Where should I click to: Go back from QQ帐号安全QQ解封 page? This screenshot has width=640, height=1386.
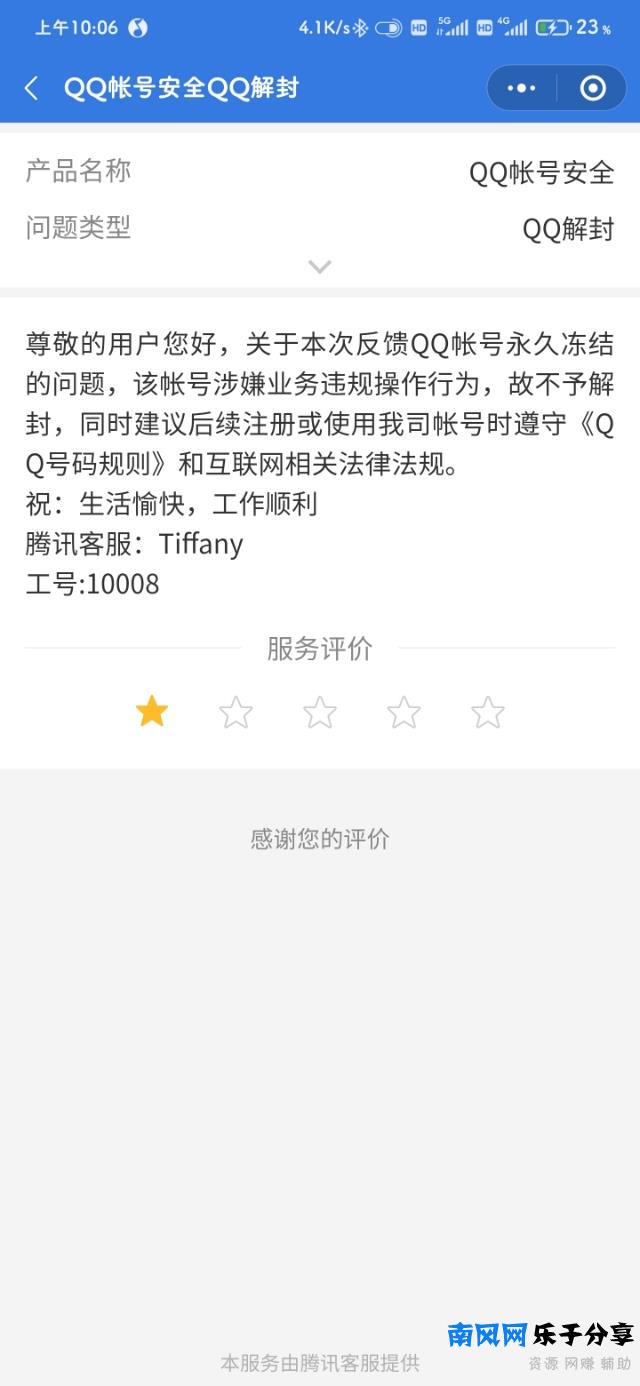[x=32, y=89]
